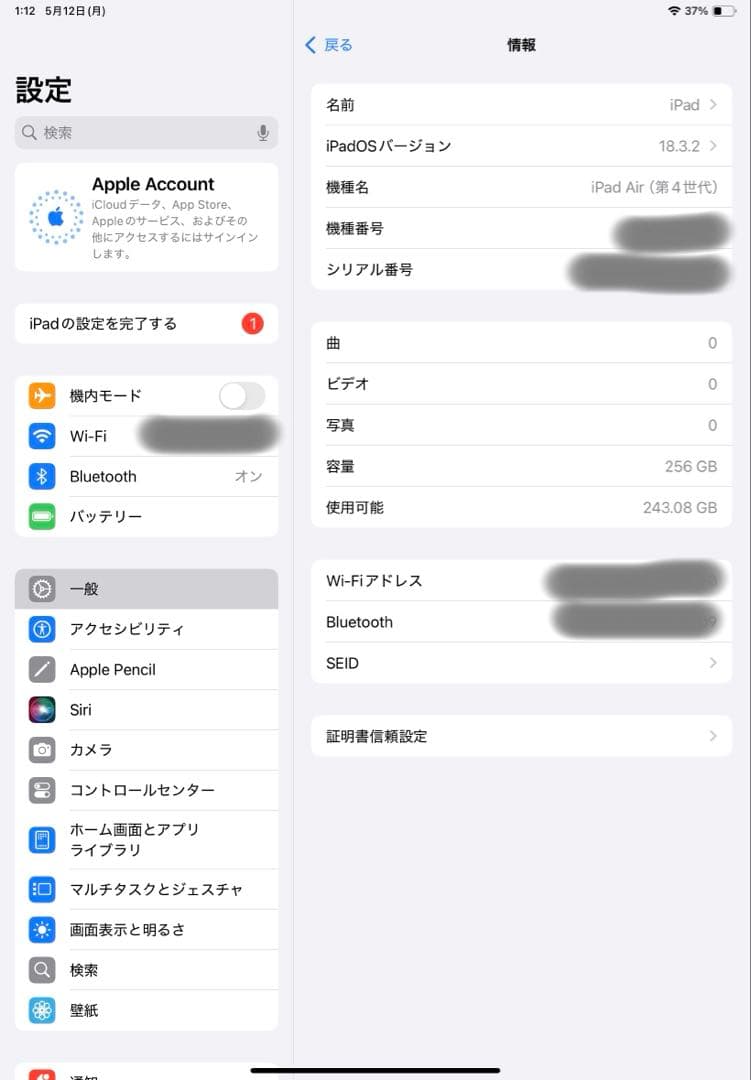Open Bluetooth settings via the Bluetooth icon

point(41,476)
